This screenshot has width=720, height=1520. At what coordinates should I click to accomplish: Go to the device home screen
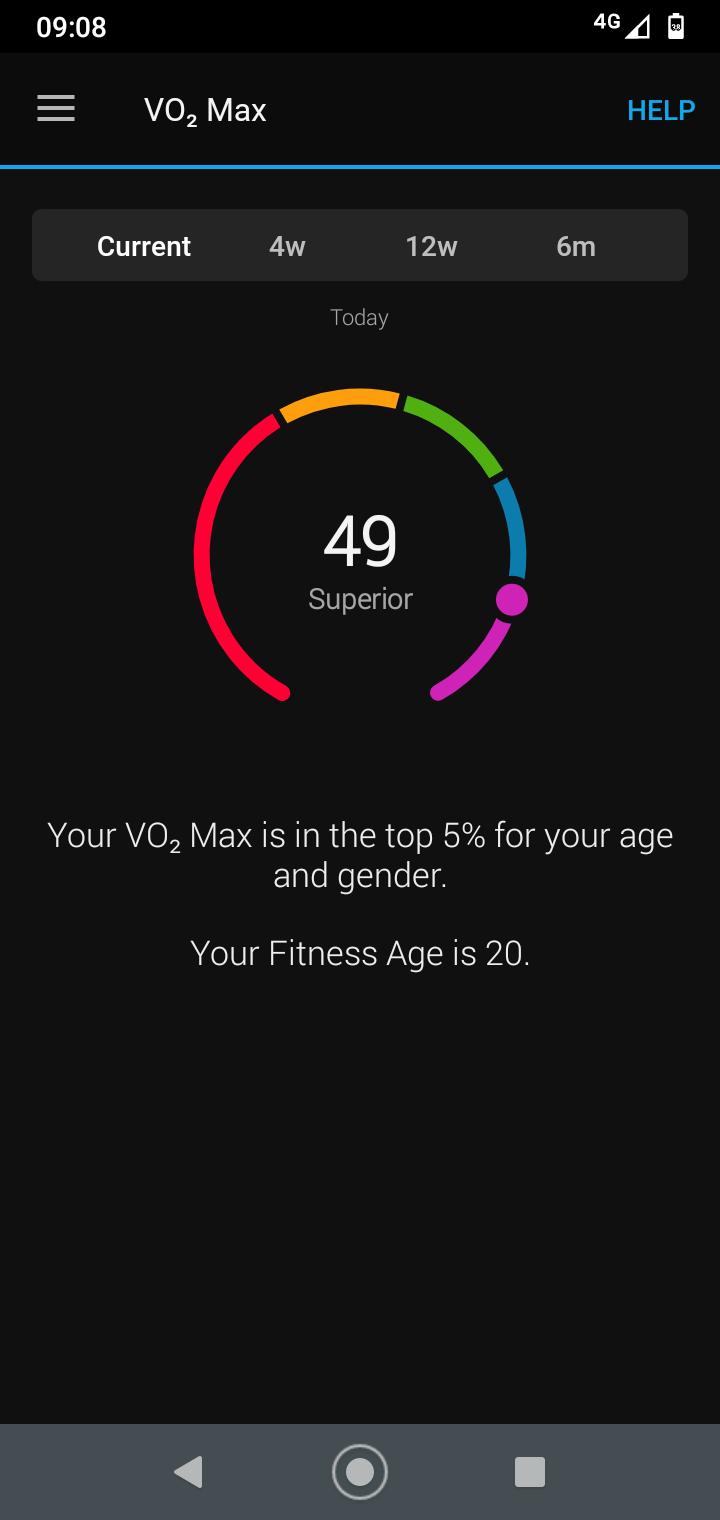[360, 1471]
